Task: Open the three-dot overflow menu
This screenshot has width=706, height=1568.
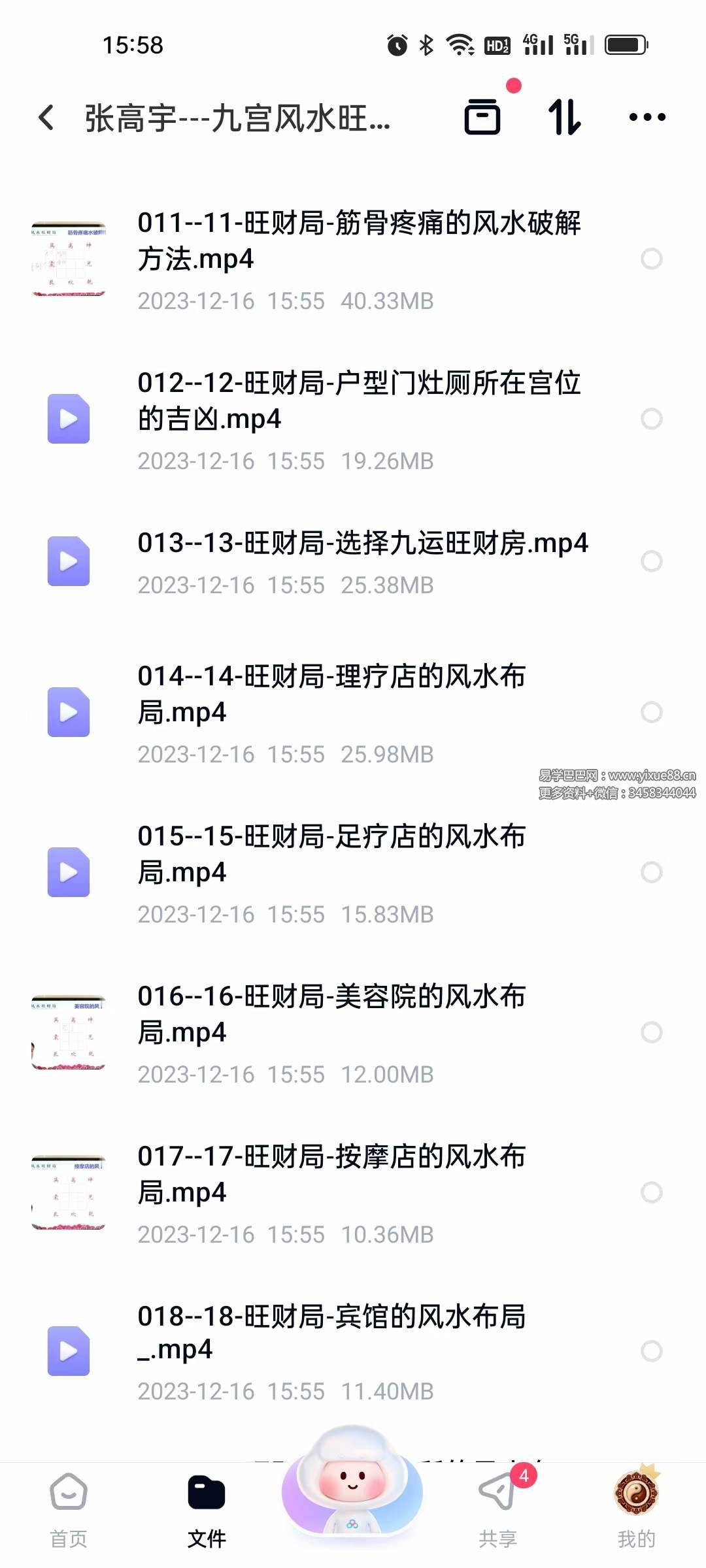Action: pos(646,118)
